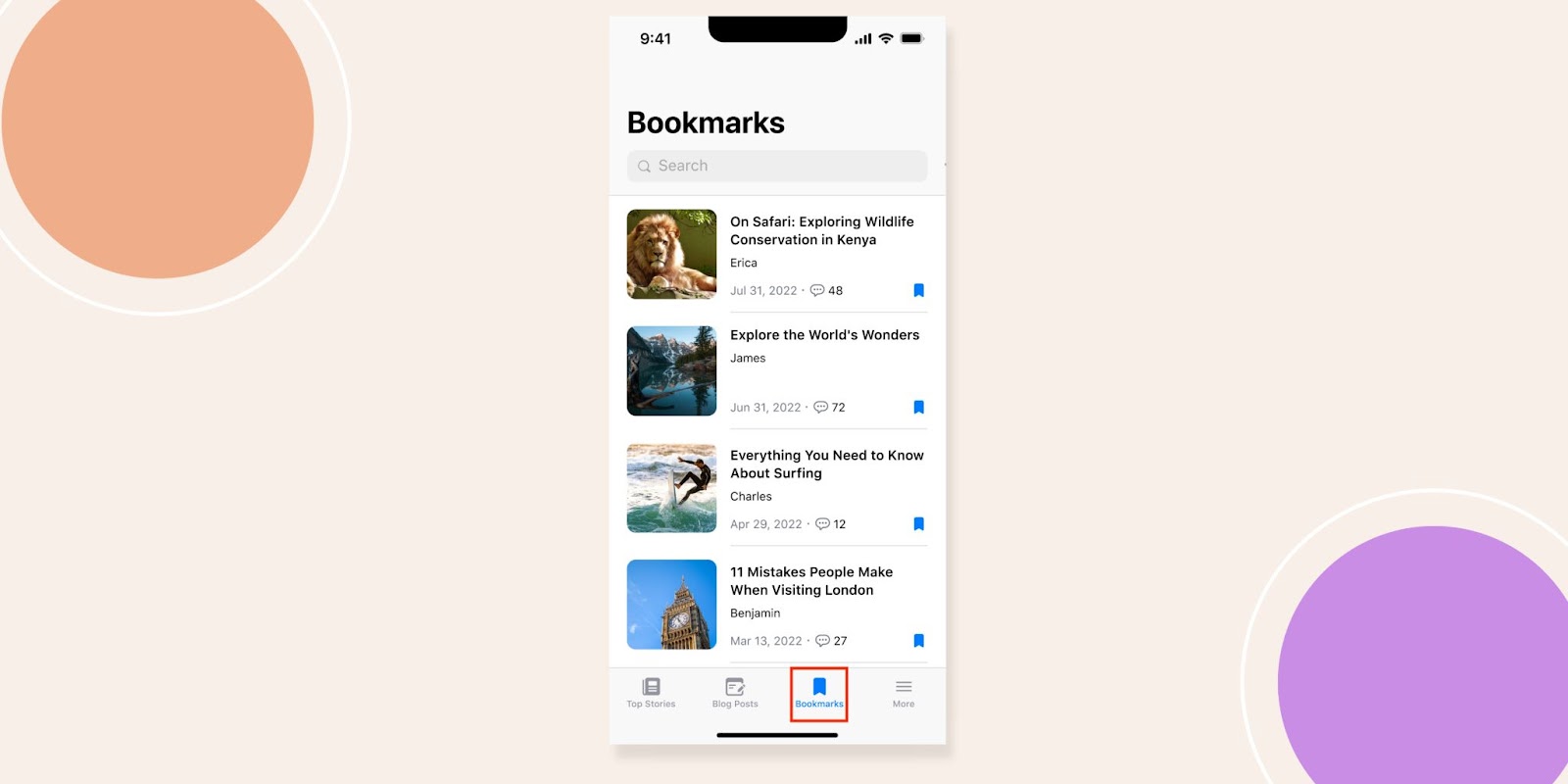Toggle the bookmark on the Surfing article
Screen dimensions: 1568x784
click(918, 523)
